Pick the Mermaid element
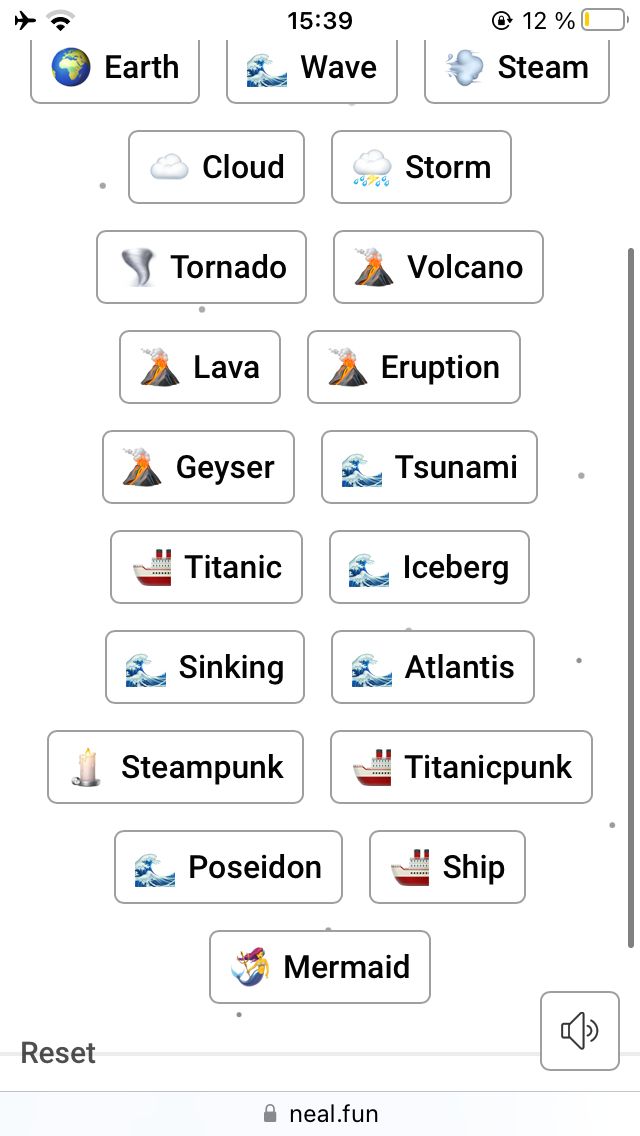This screenshot has width=640, height=1136. [320, 967]
